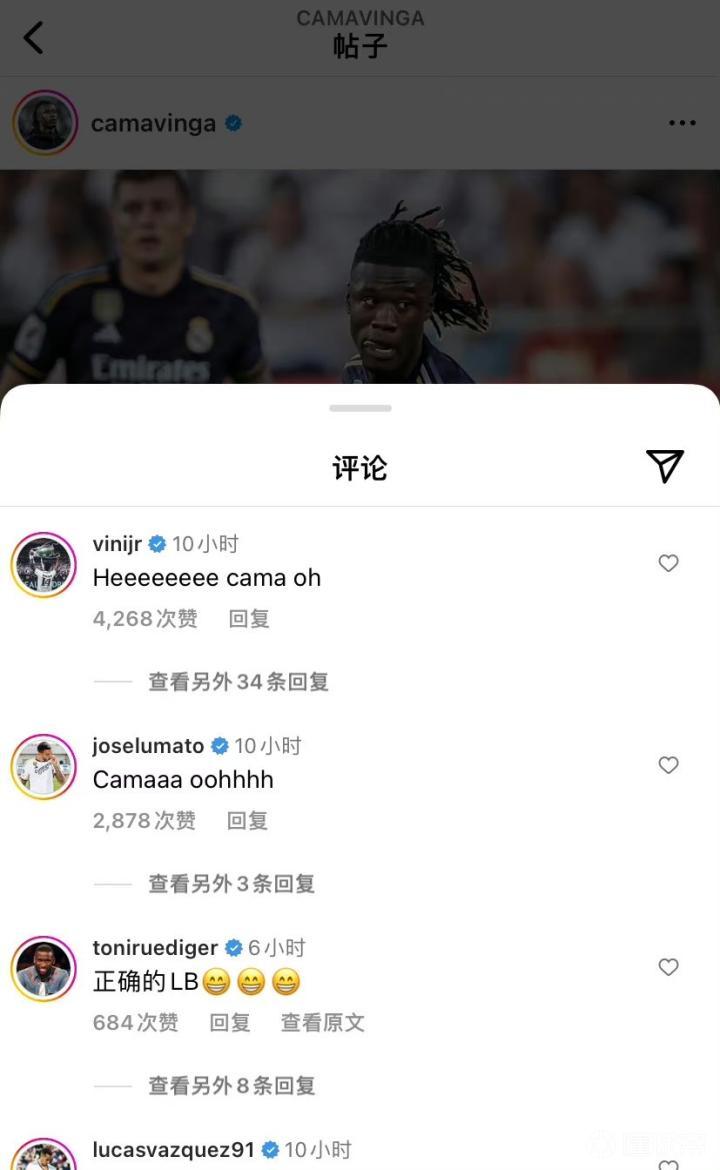Expand the 8 more replies under toniruediger

[231, 1086]
